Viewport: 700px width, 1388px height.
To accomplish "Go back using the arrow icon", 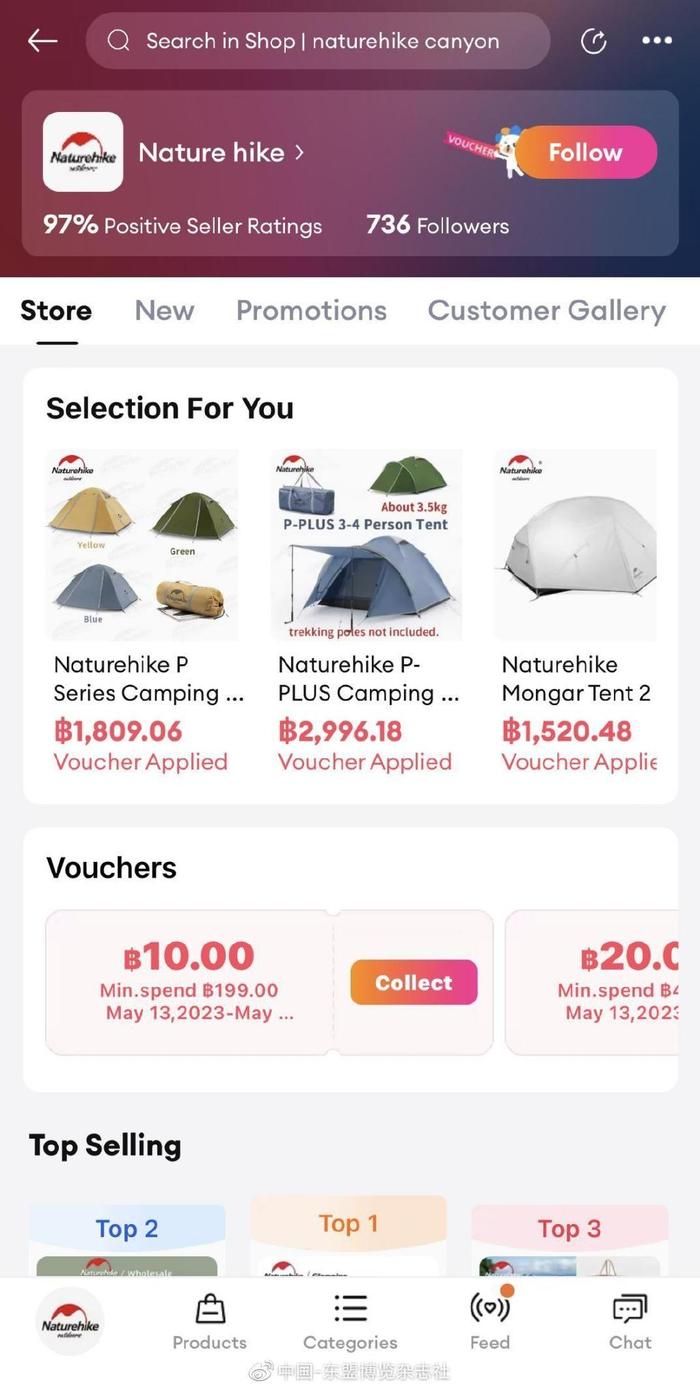I will 43,41.
